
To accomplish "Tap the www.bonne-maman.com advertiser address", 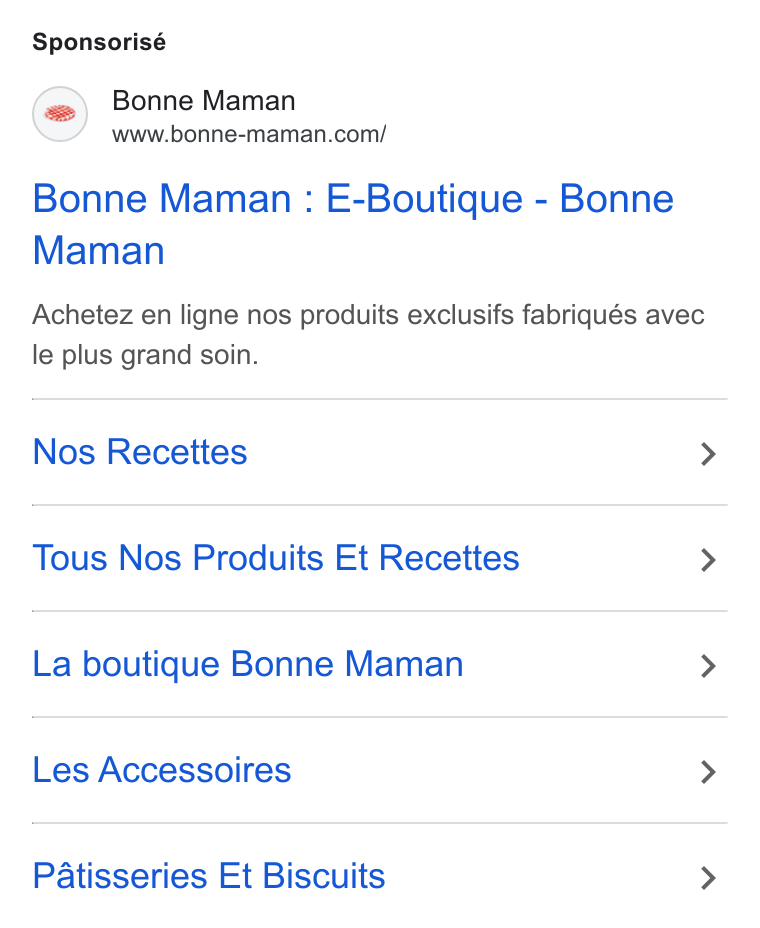I will pos(249,134).
